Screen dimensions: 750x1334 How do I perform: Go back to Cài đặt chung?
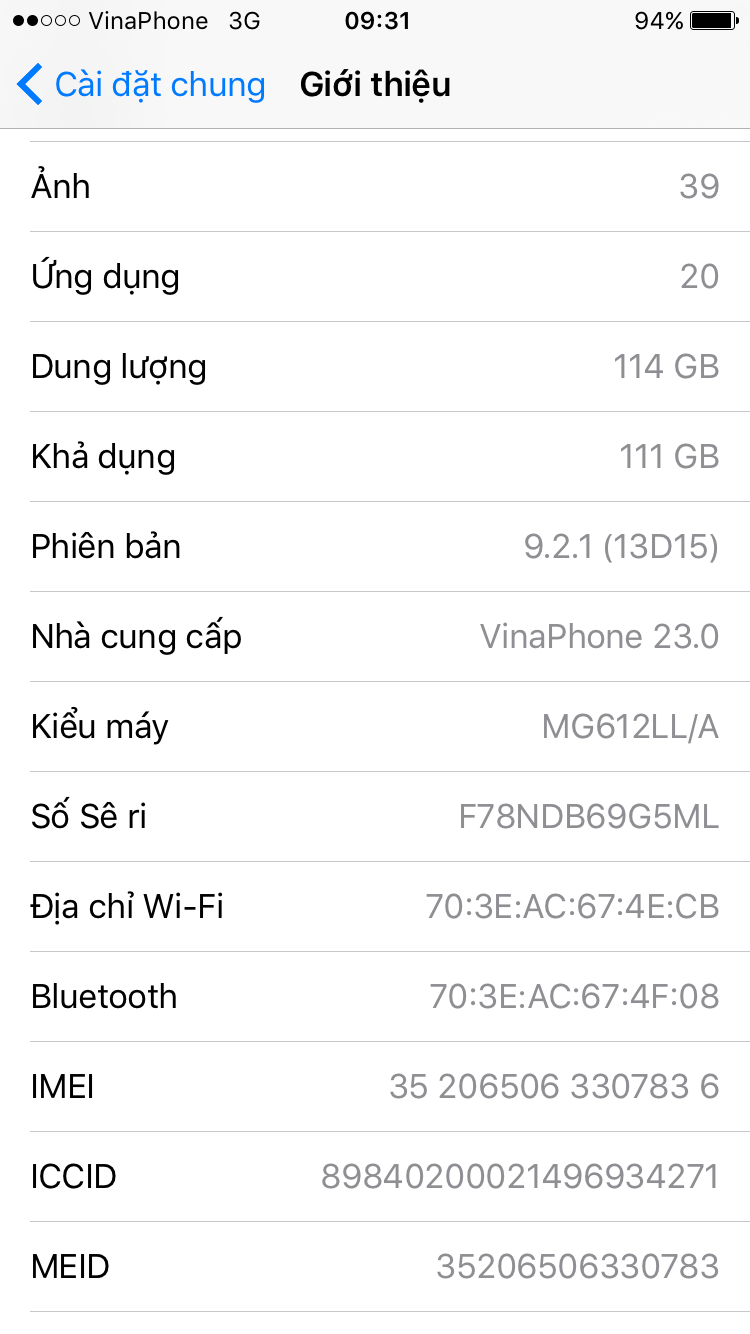[141, 85]
